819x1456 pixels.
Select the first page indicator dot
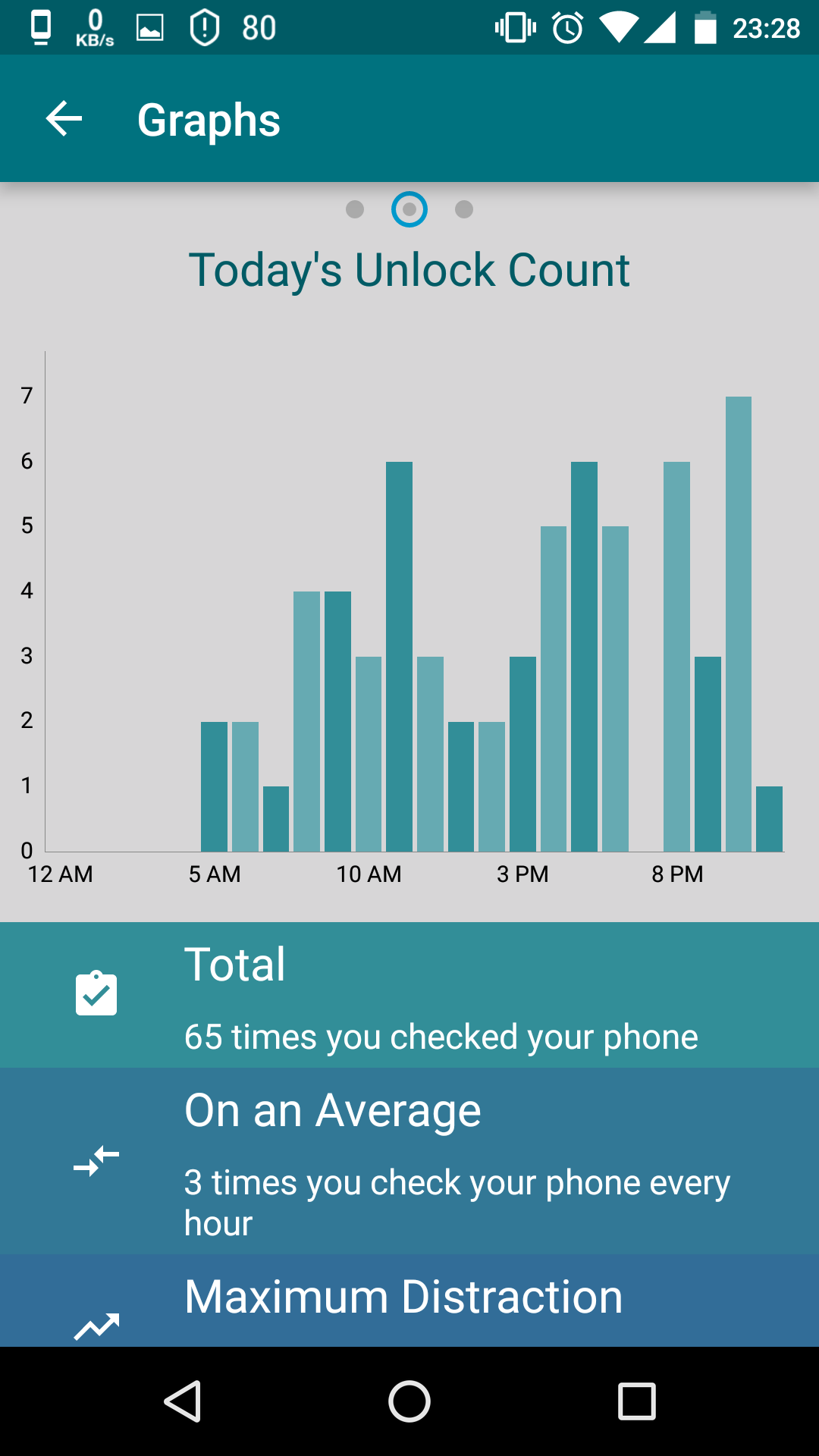click(355, 209)
